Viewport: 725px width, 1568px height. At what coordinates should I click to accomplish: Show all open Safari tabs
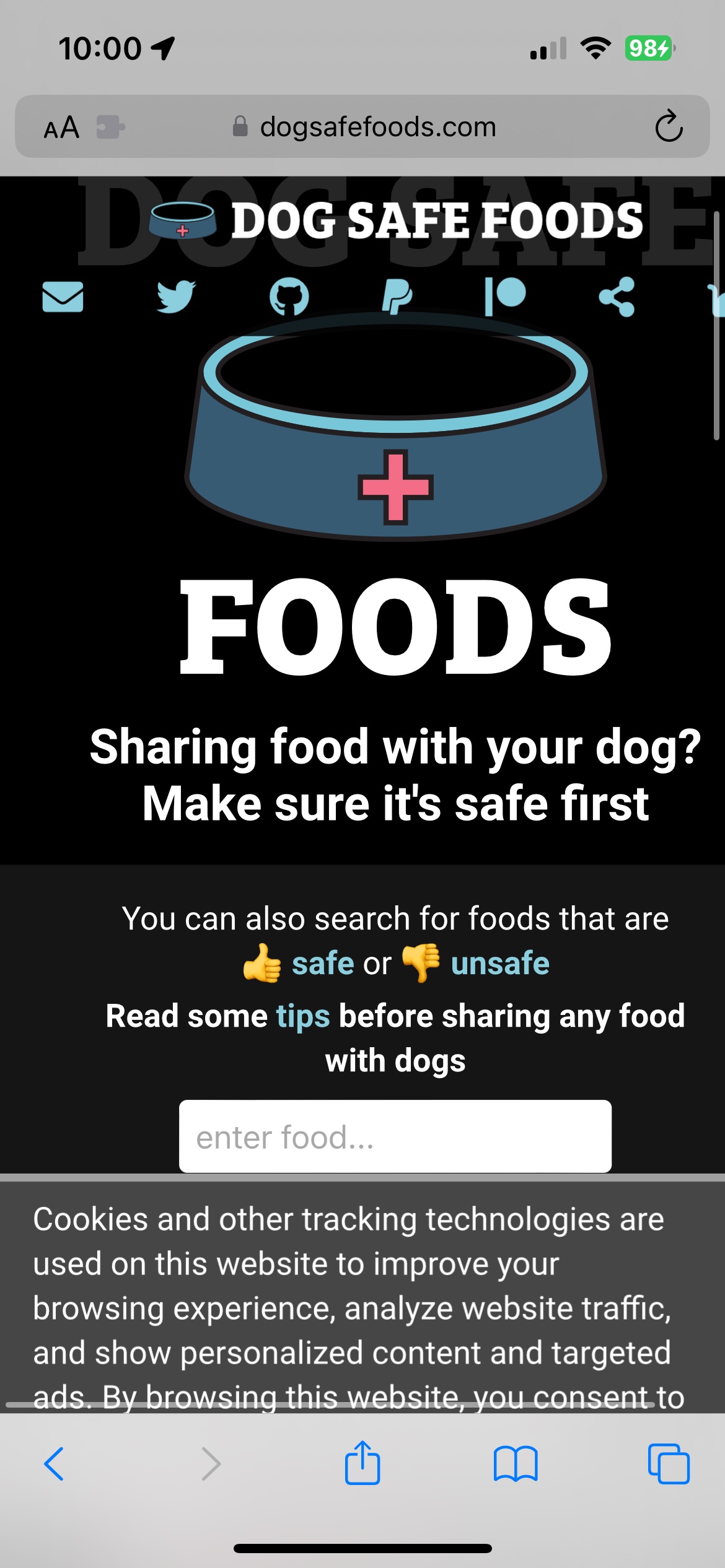coord(669,1464)
